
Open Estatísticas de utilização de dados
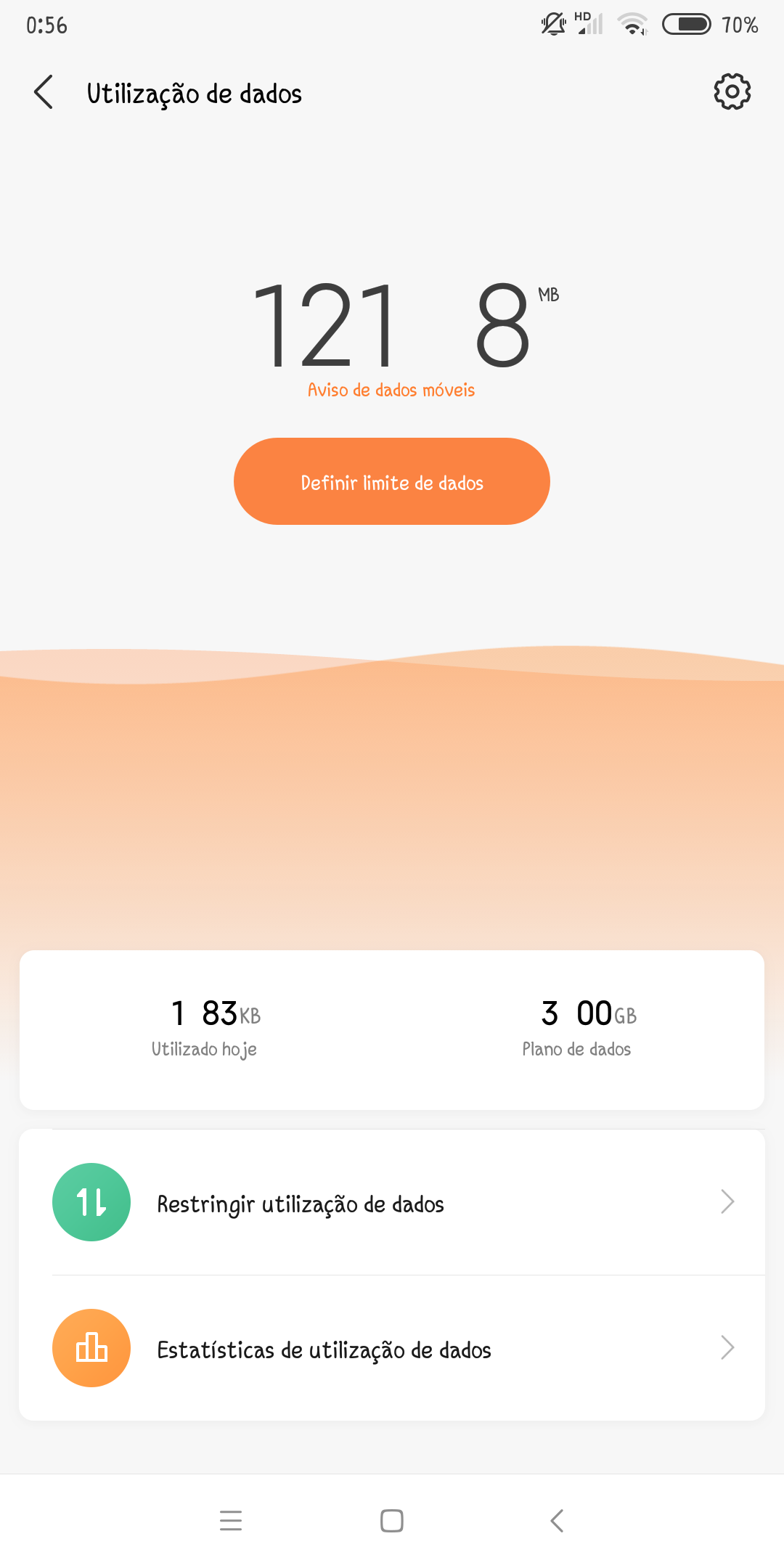coord(392,1348)
